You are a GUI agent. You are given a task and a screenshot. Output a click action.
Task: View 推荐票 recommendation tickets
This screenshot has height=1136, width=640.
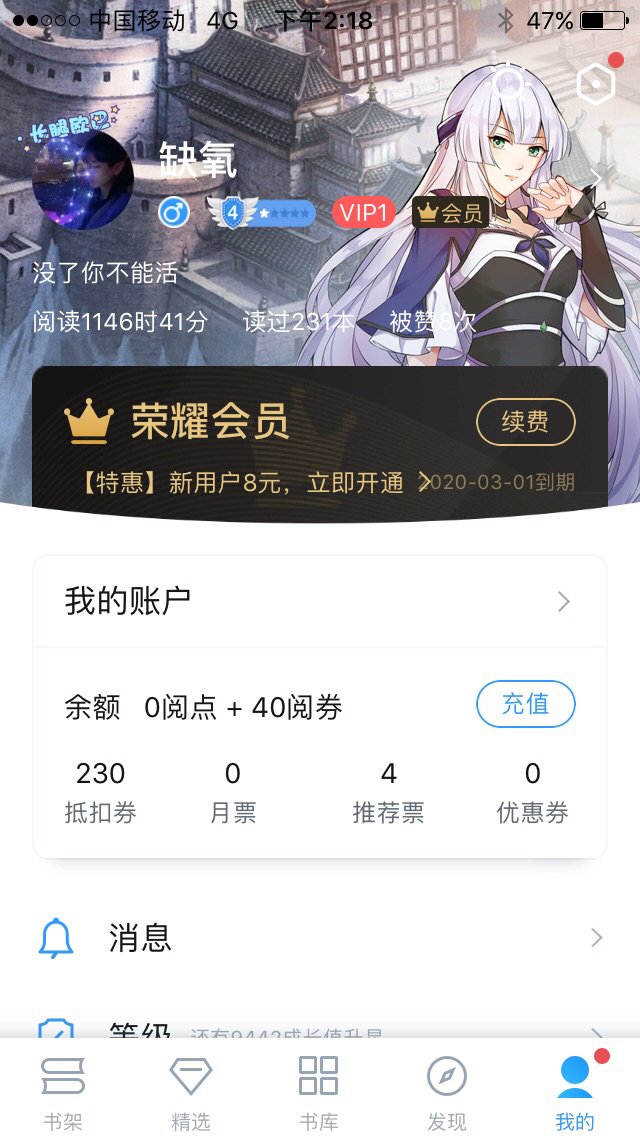[x=388, y=792]
